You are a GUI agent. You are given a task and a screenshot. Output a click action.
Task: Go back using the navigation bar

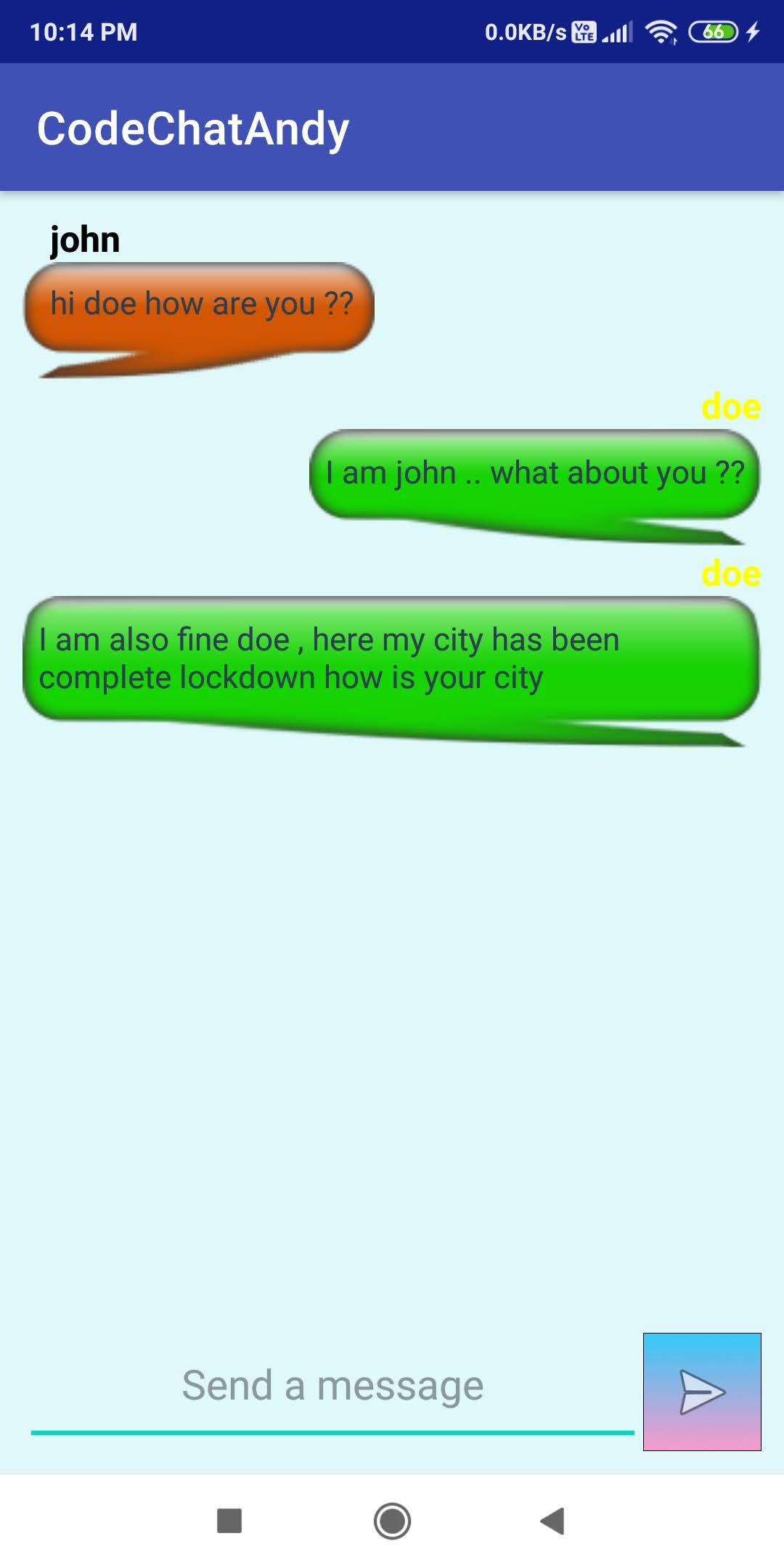(552, 1521)
